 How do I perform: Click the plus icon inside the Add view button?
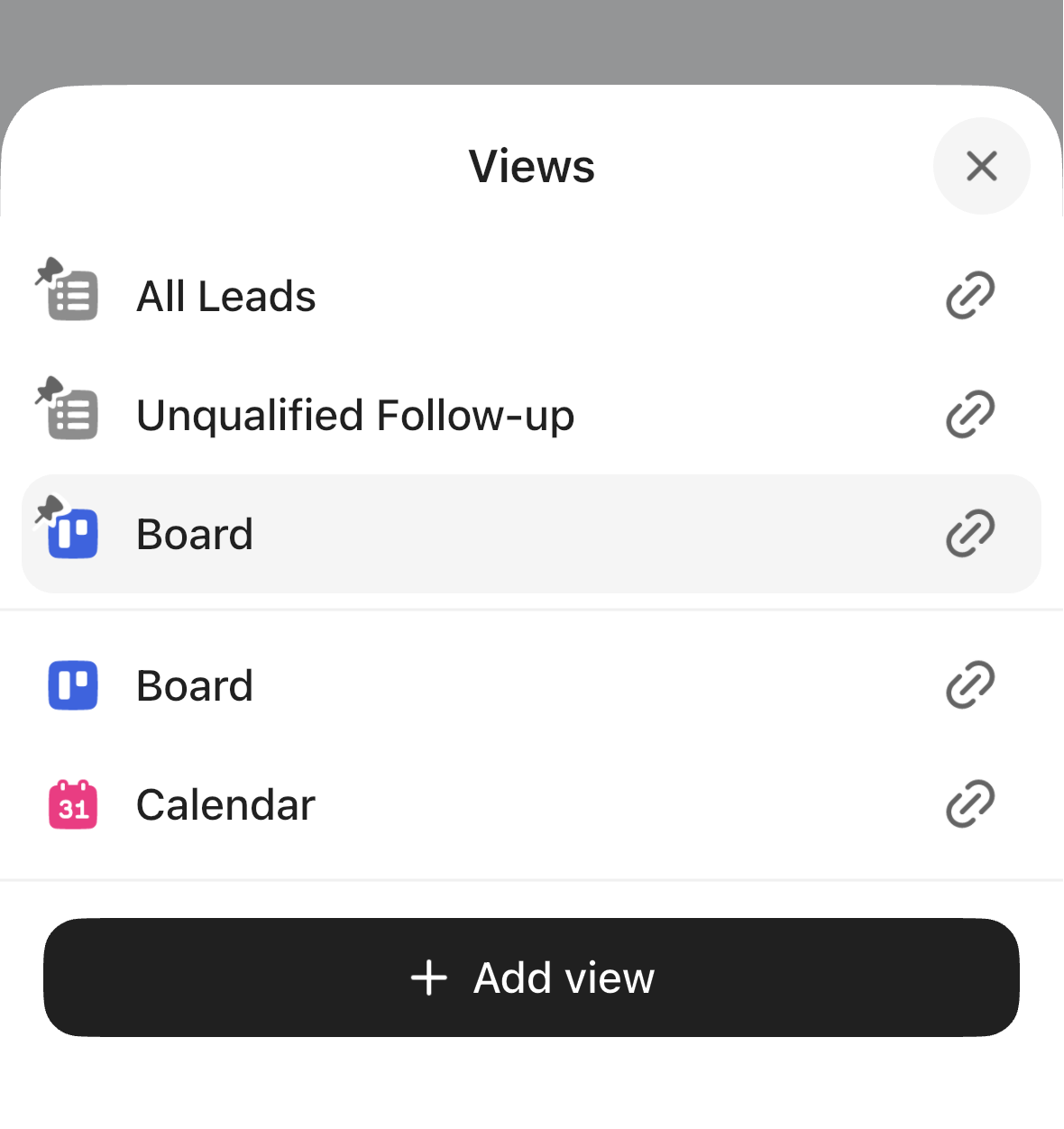click(428, 978)
